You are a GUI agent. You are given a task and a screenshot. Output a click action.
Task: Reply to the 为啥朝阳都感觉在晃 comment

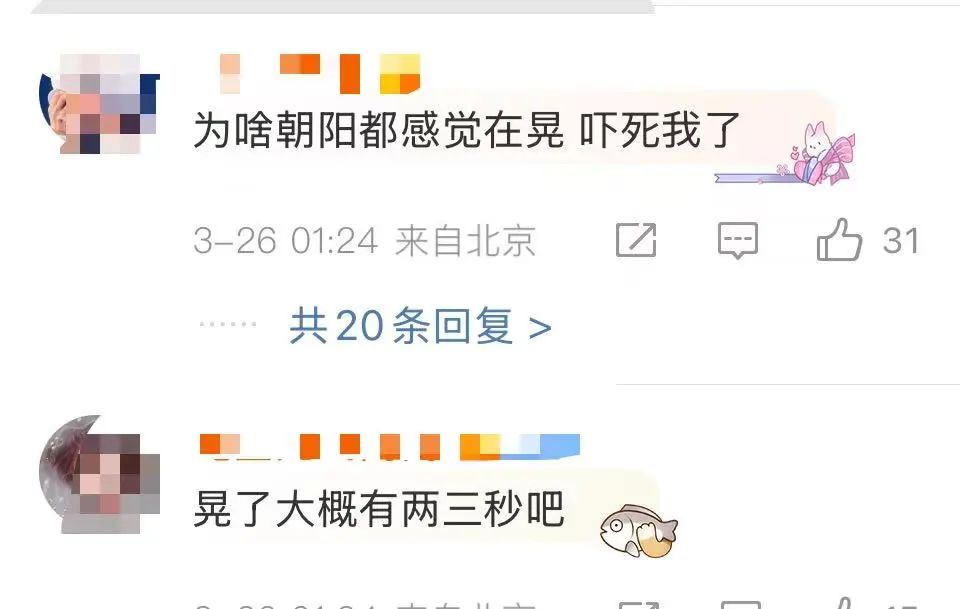coord(738,241)
